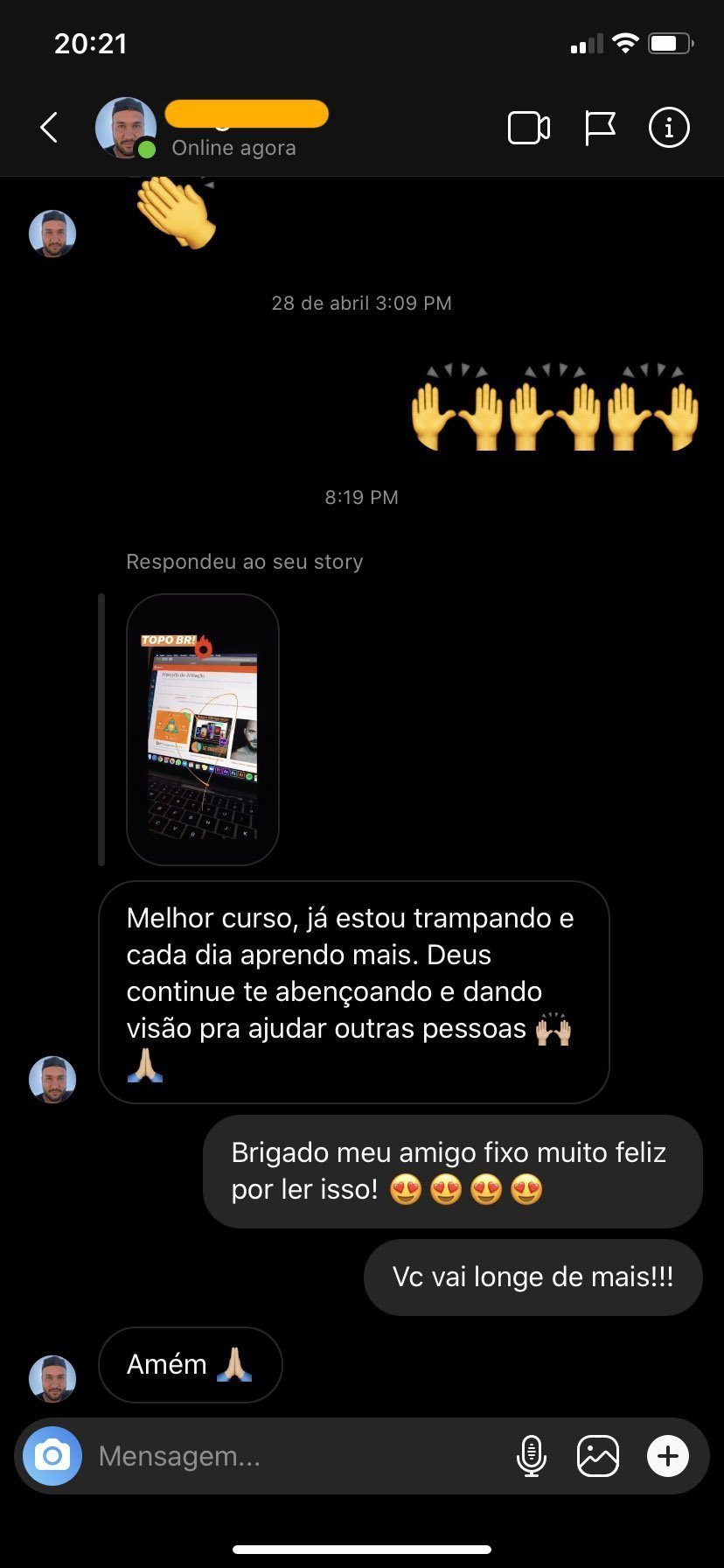Go back to the inbox list
The width and height of the screenshot is (724, 1568).
(x=49, y=128)
